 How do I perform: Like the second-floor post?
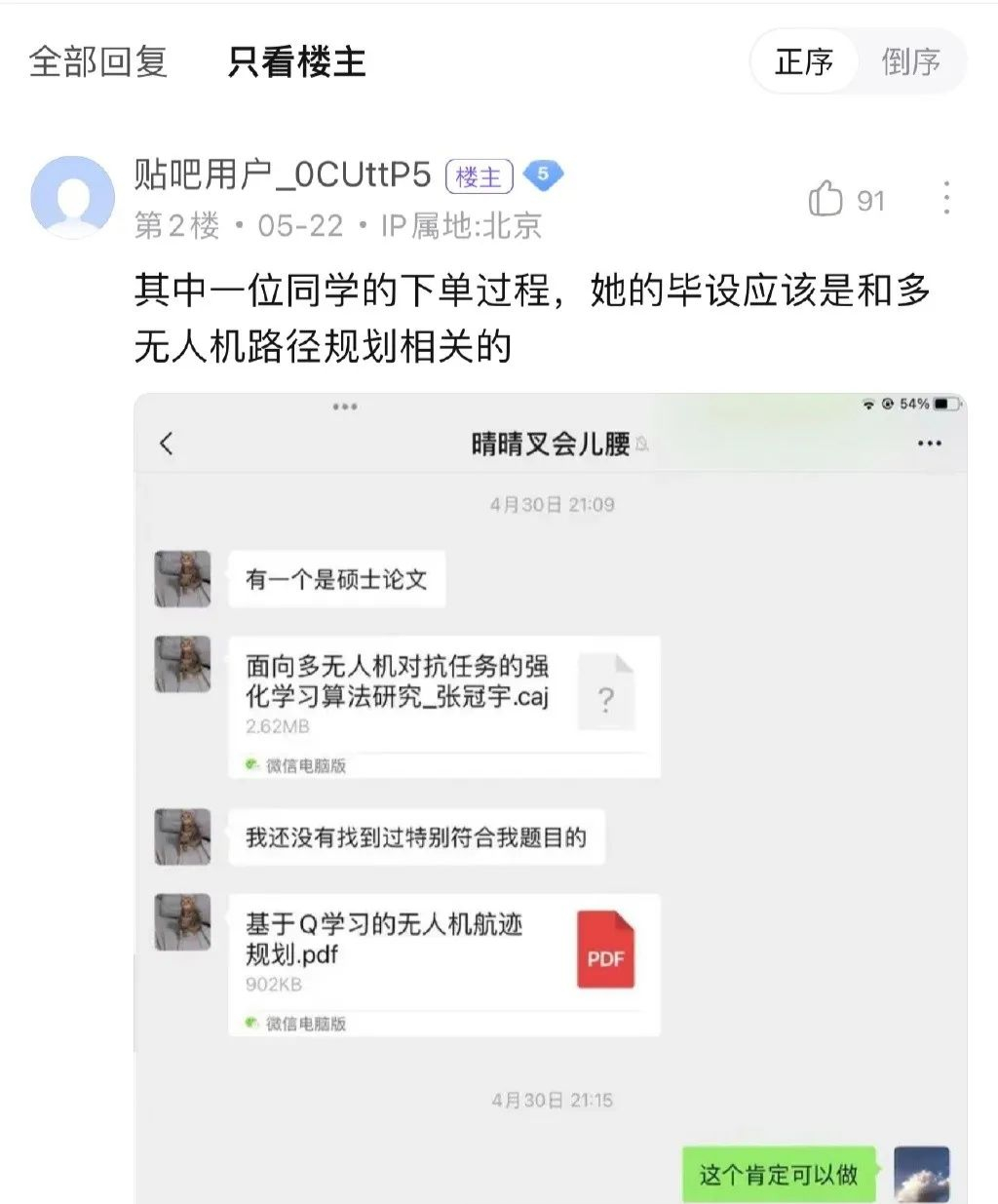[x=826, y=199]
